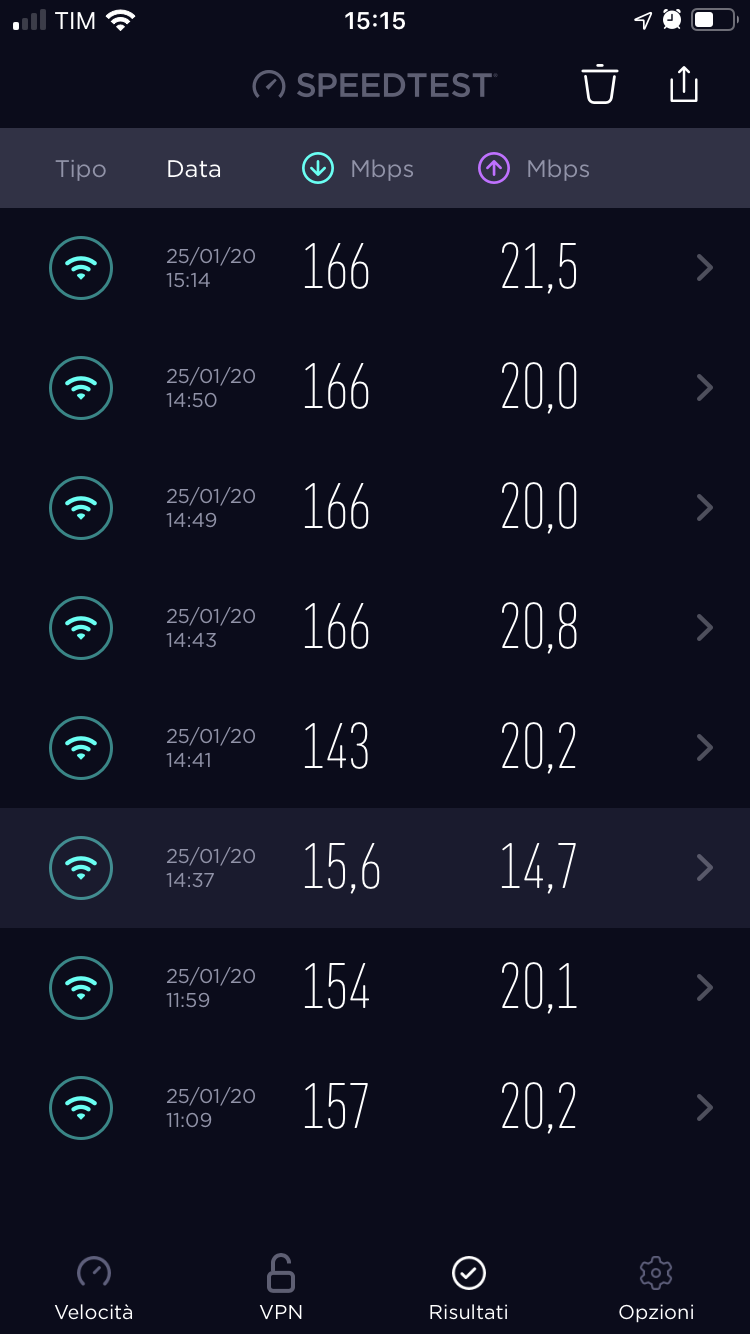
Task: Open the VPN tab
Action: pyautogui.click(x=281, y=1288)
